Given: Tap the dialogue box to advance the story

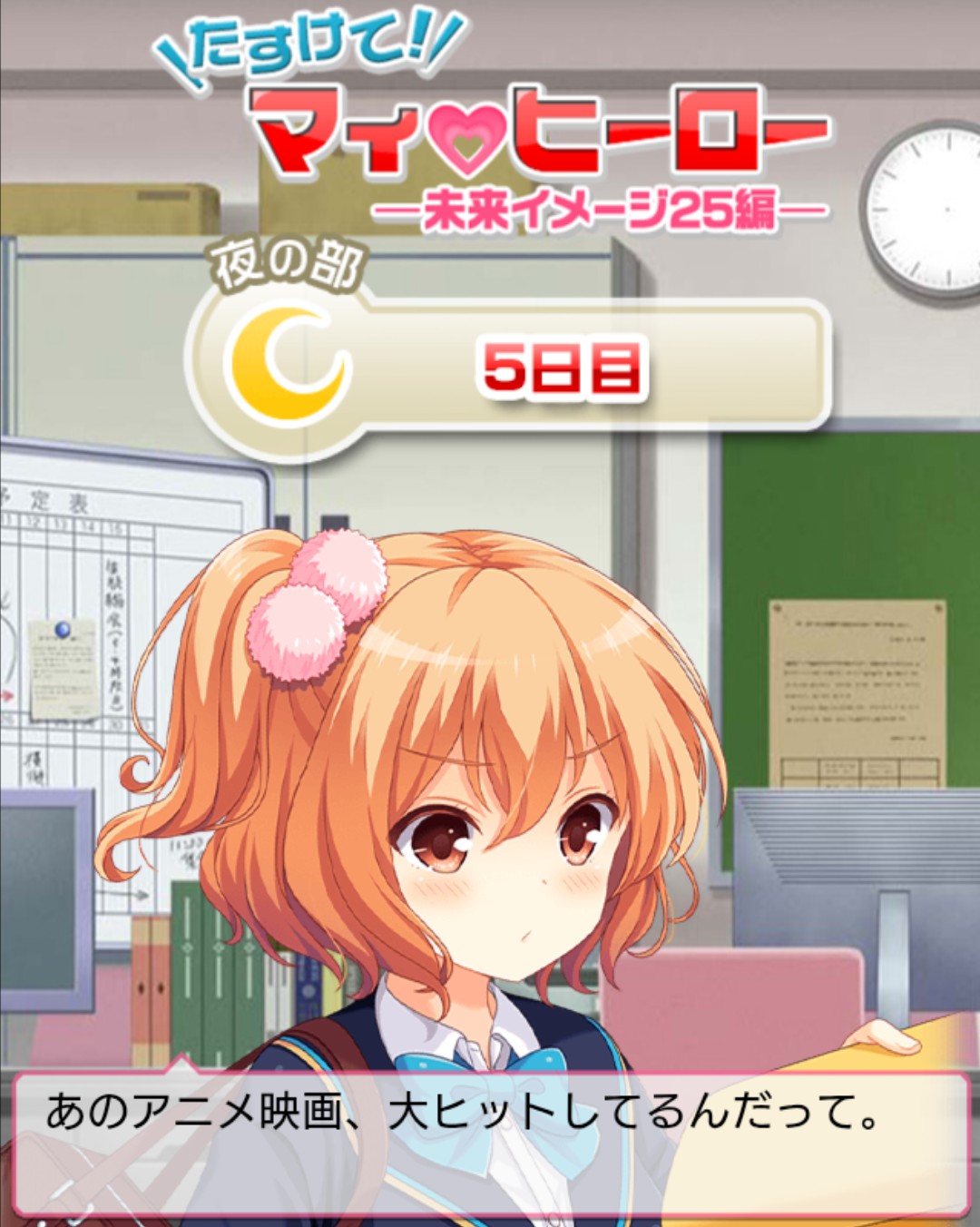Looking at the screenshot, I should tap(490, 1144).
